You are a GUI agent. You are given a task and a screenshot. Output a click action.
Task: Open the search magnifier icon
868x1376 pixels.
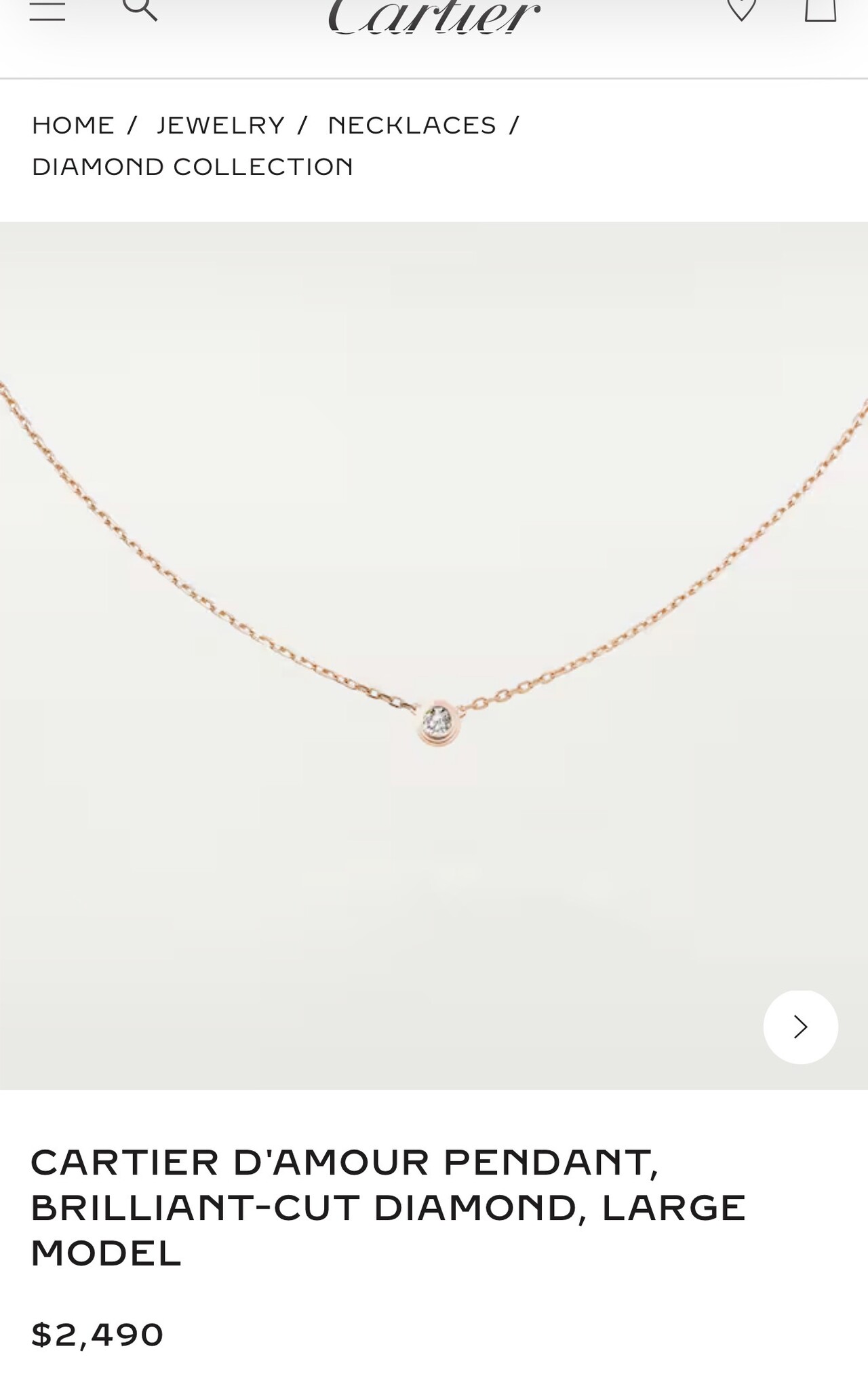point(140,9)
